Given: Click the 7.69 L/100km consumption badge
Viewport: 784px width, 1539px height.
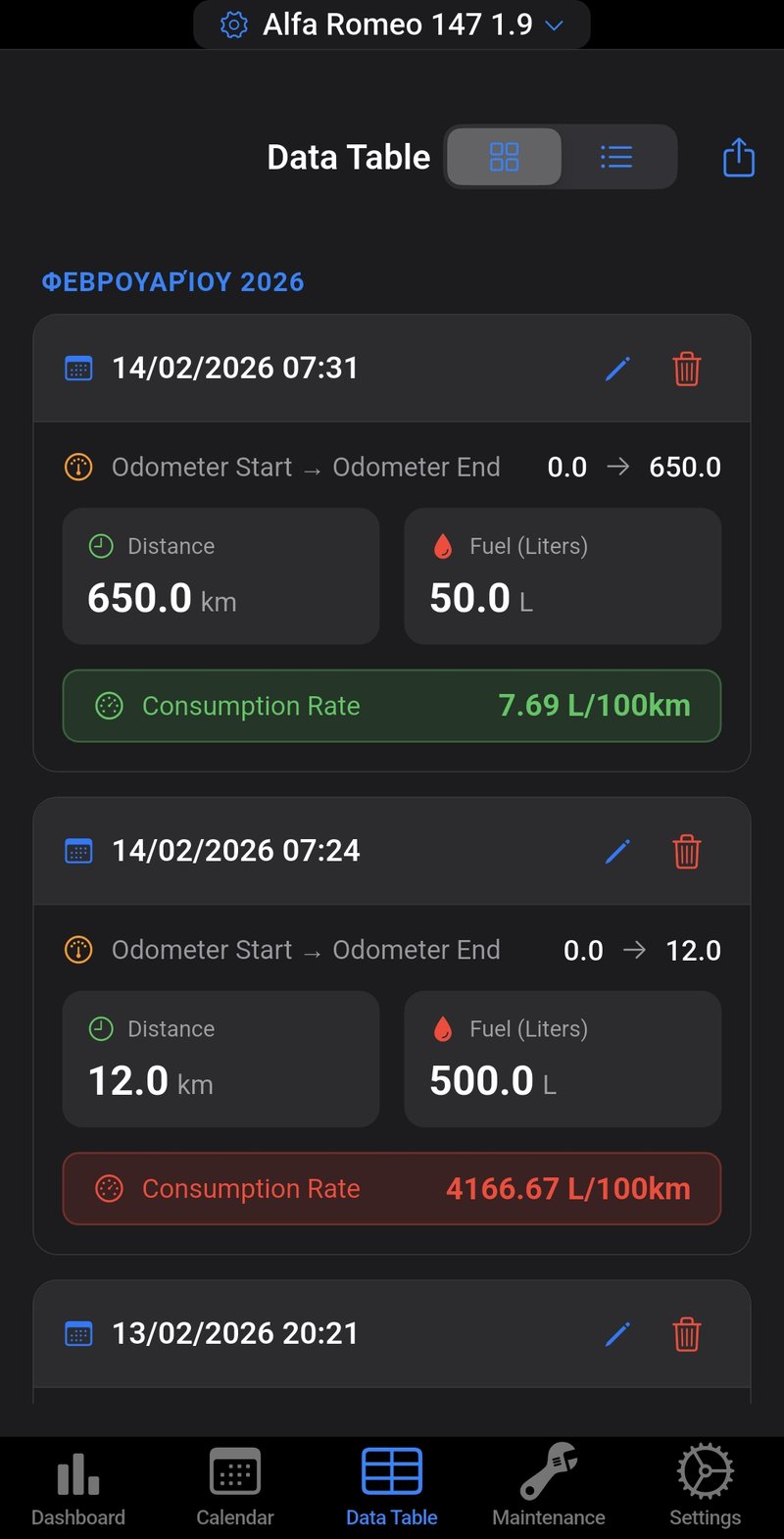Looking at the screenshot, I should point(391,706).
